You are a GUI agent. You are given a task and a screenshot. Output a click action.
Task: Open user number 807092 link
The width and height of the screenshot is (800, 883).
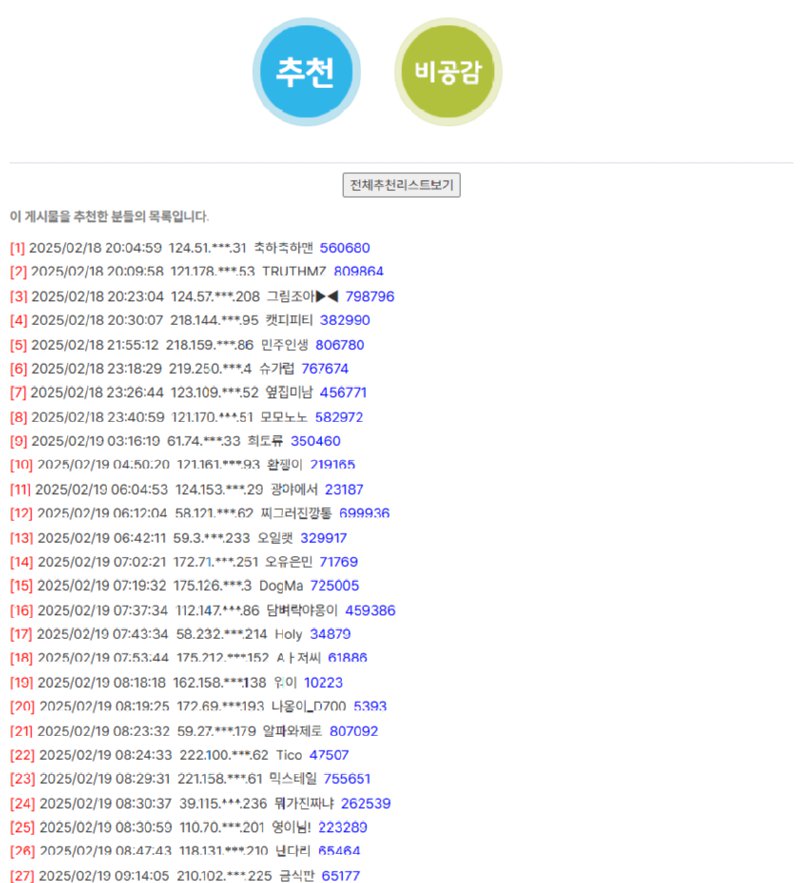(353, 731)
